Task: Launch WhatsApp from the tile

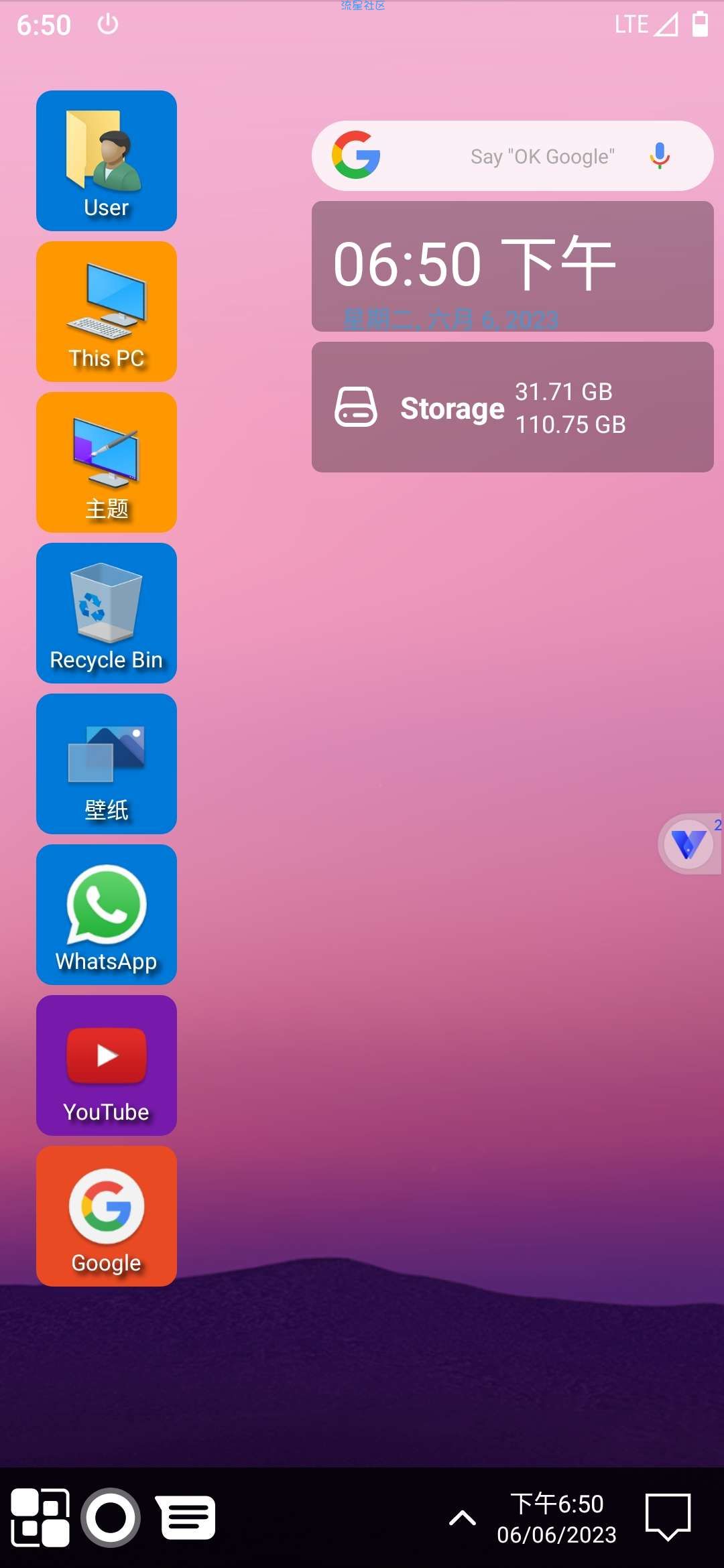Action: (107, 915)
